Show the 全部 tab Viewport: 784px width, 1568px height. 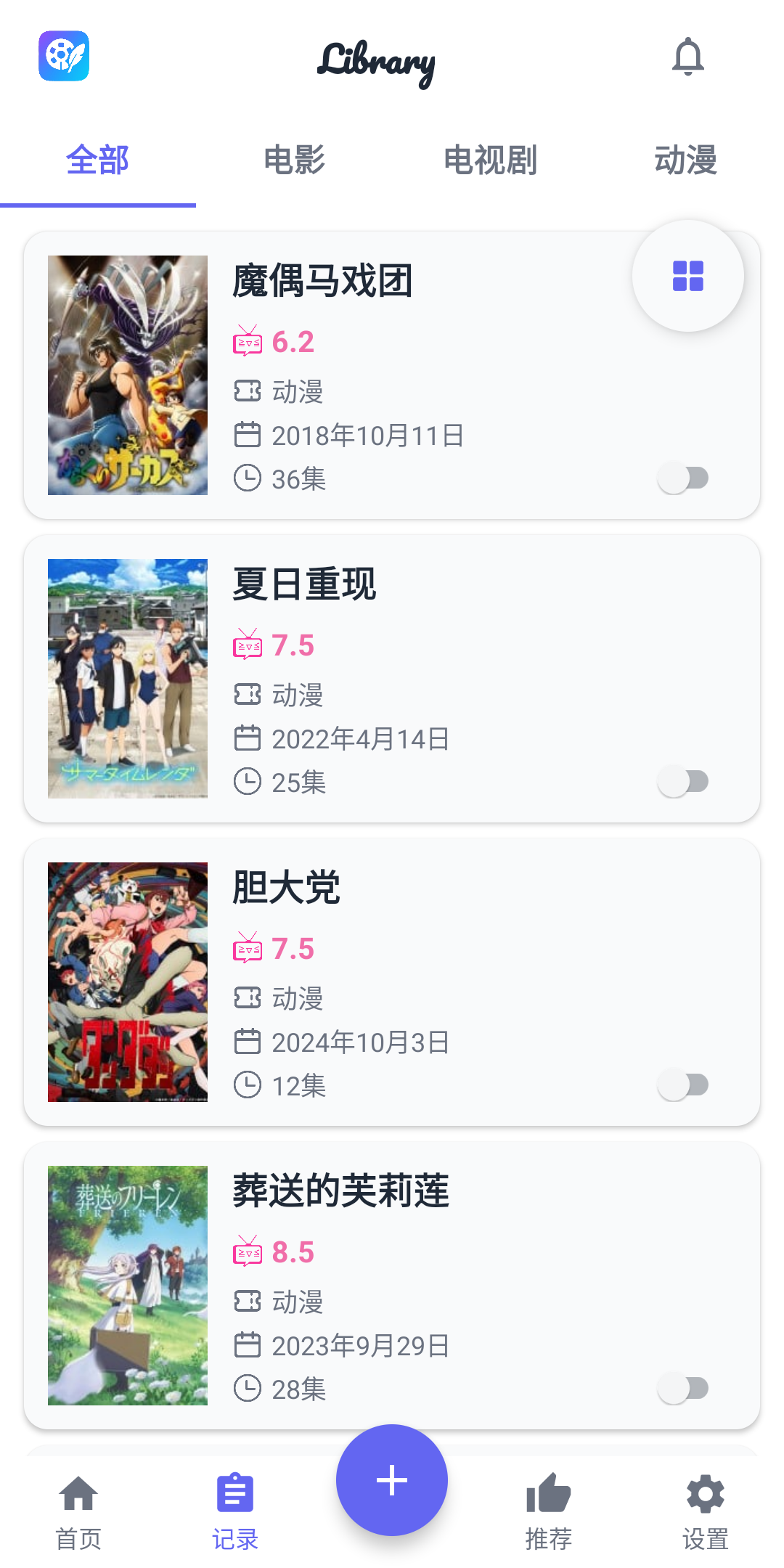tap(98, 160)
